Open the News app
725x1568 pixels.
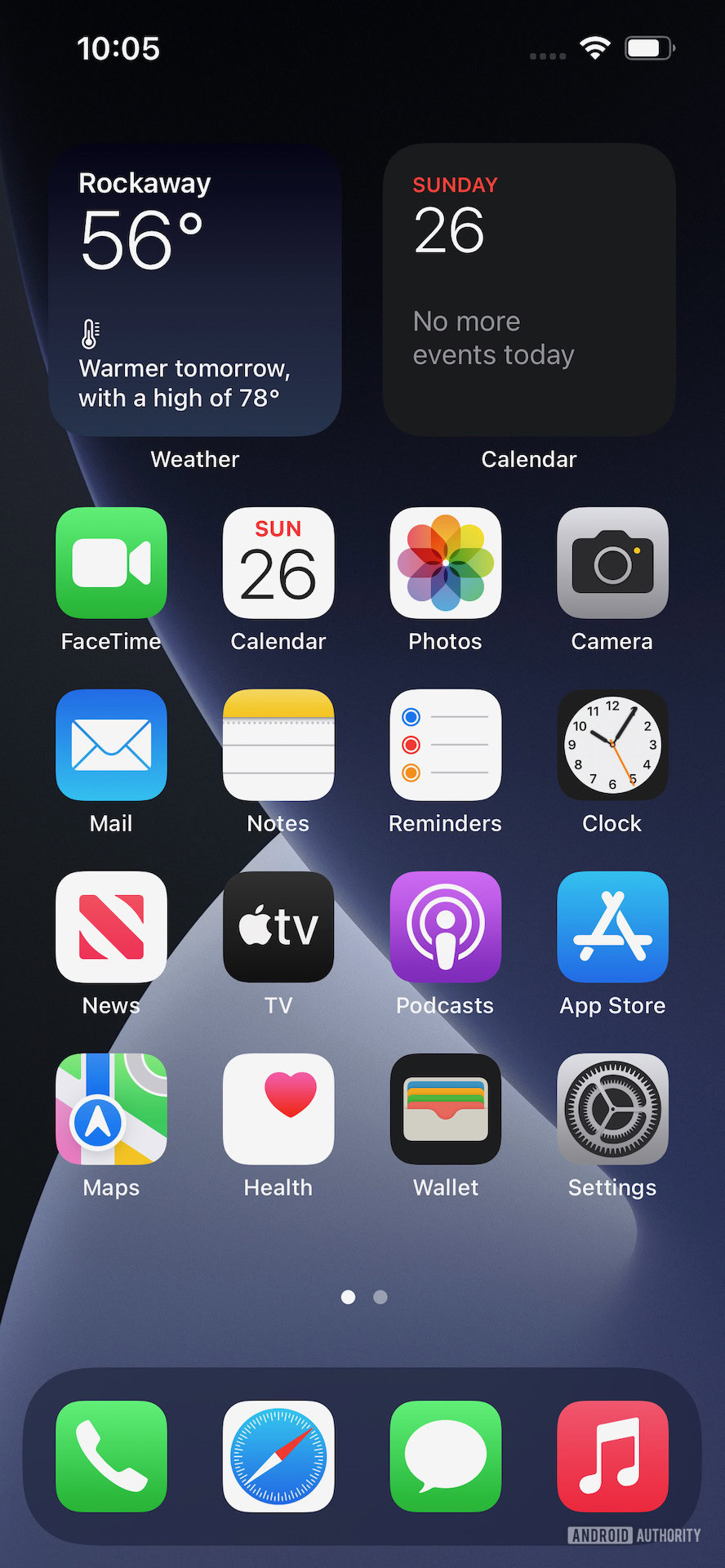[x=111, y=927]
